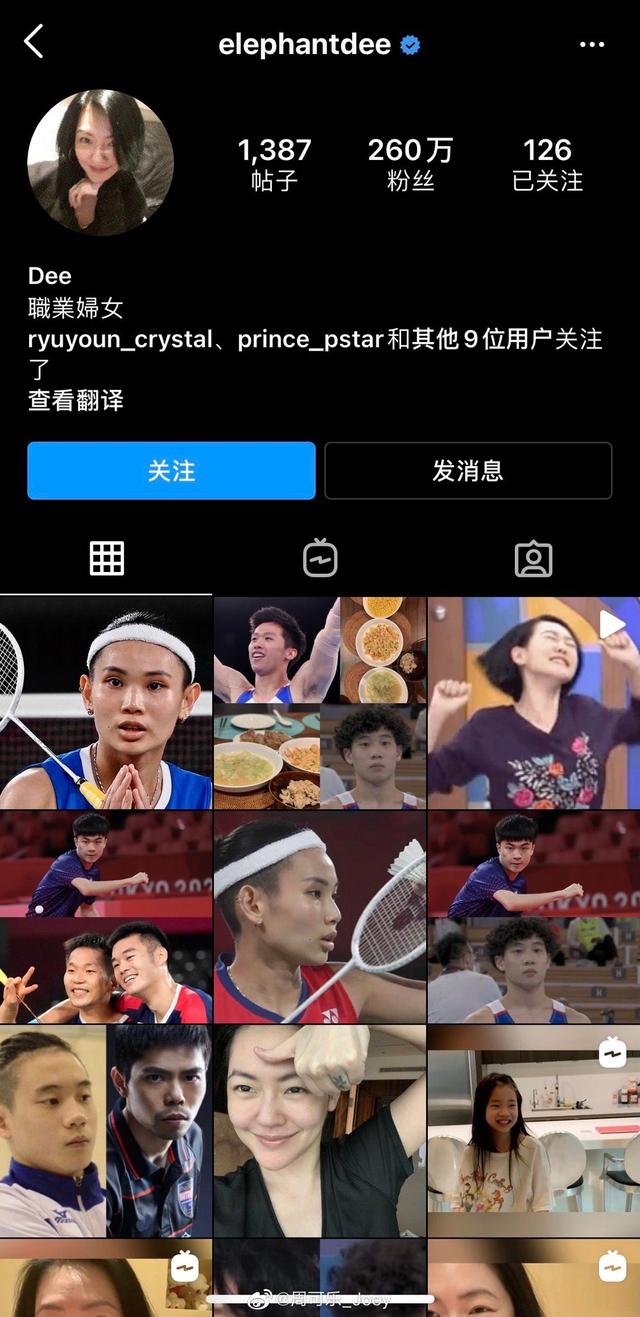The width and height of the screenshot is (640, 1317).
Task: View the 126 已关注 following list
Action: [547, 165]
